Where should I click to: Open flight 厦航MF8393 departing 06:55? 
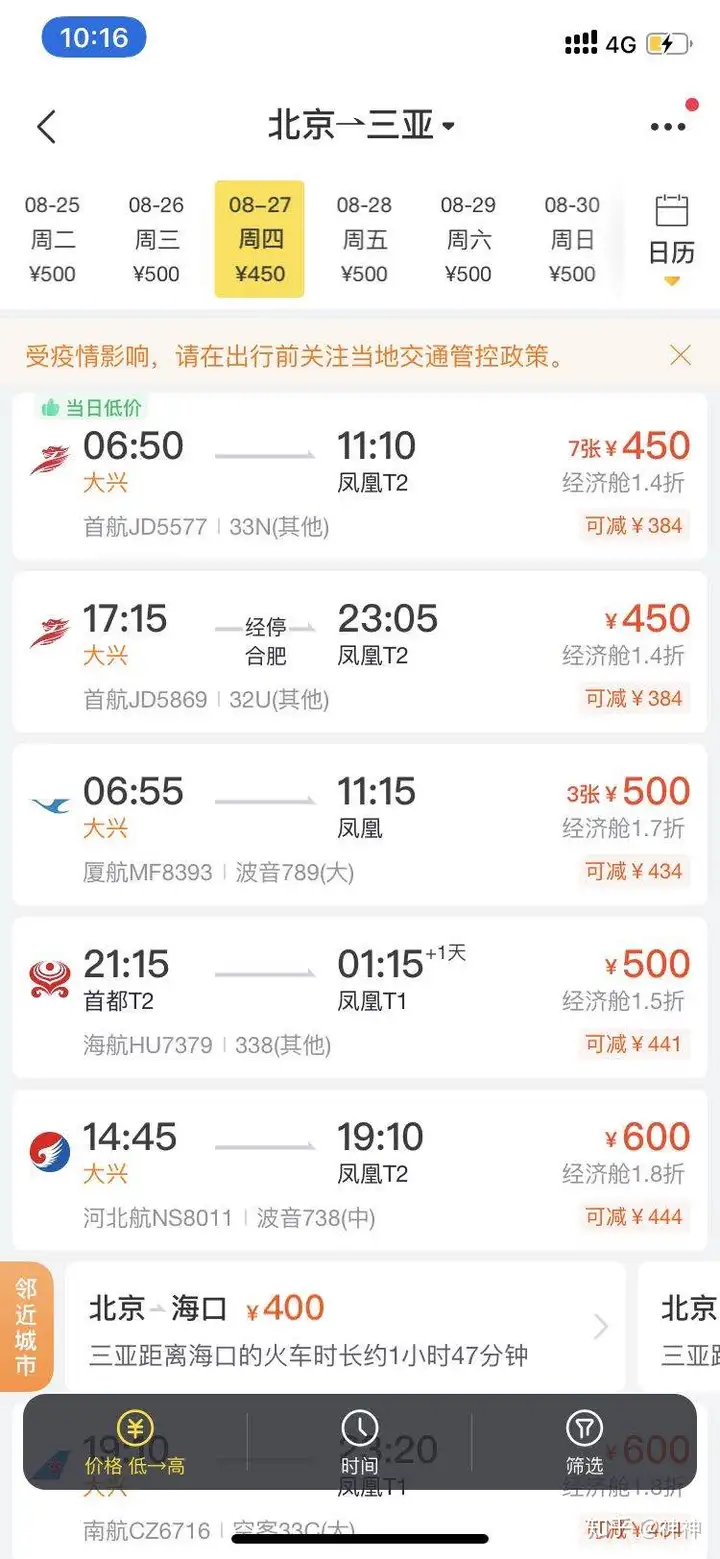[360, 825]
